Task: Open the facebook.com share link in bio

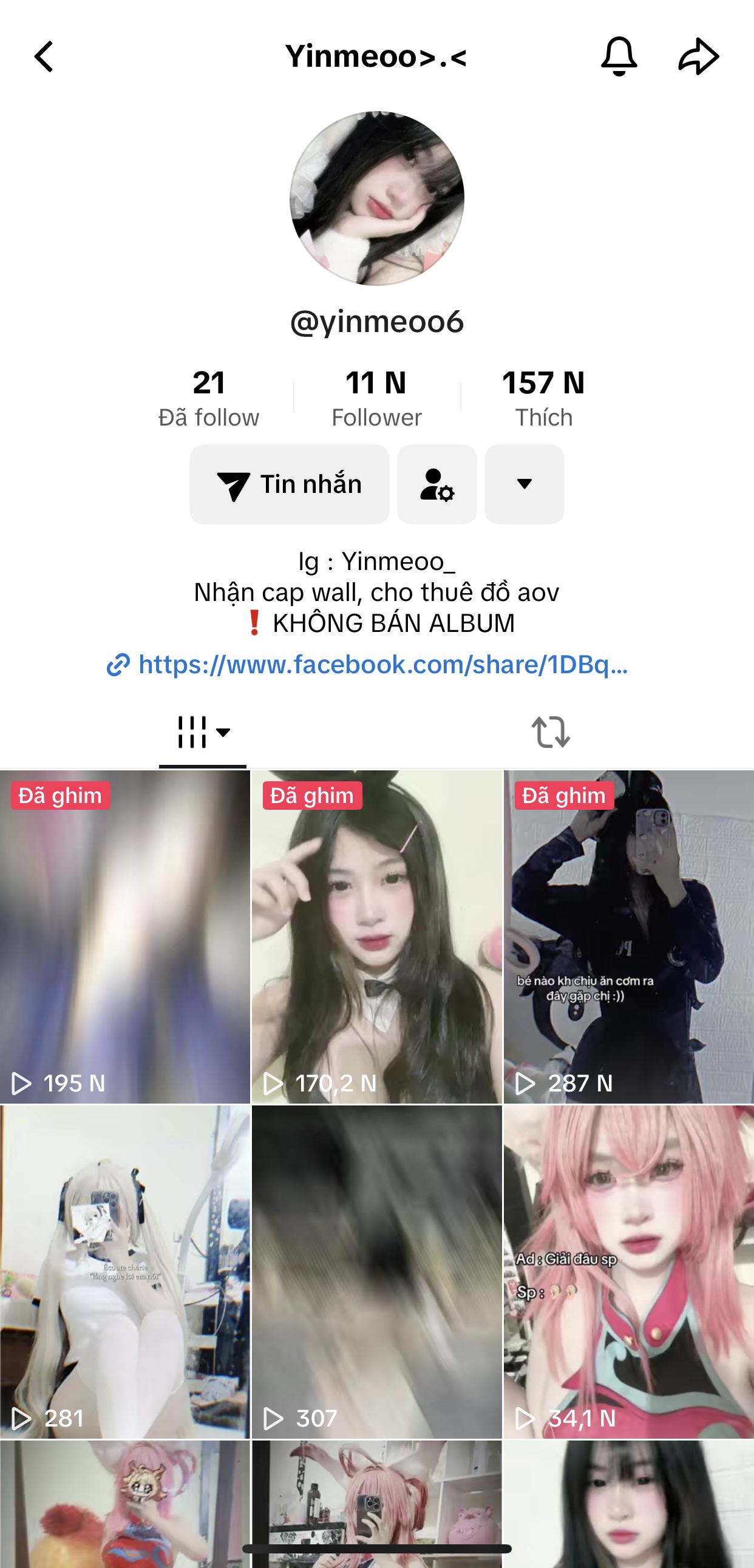Action: [x=368, y=665]
